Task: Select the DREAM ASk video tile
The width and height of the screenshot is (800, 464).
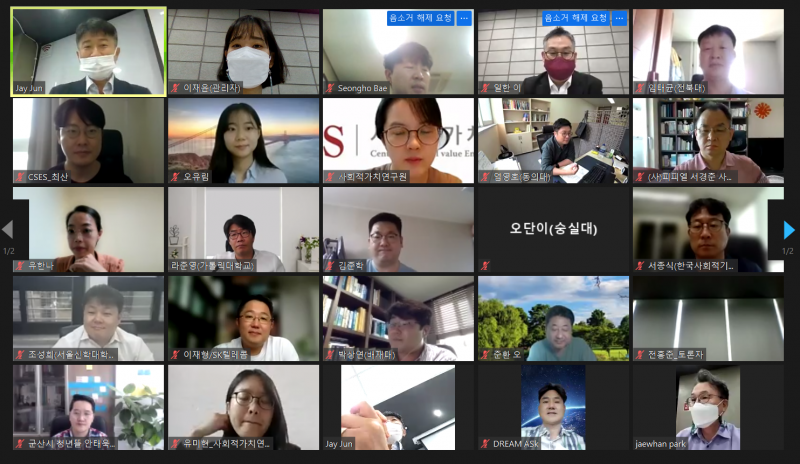Action: [x=553, y=406]
